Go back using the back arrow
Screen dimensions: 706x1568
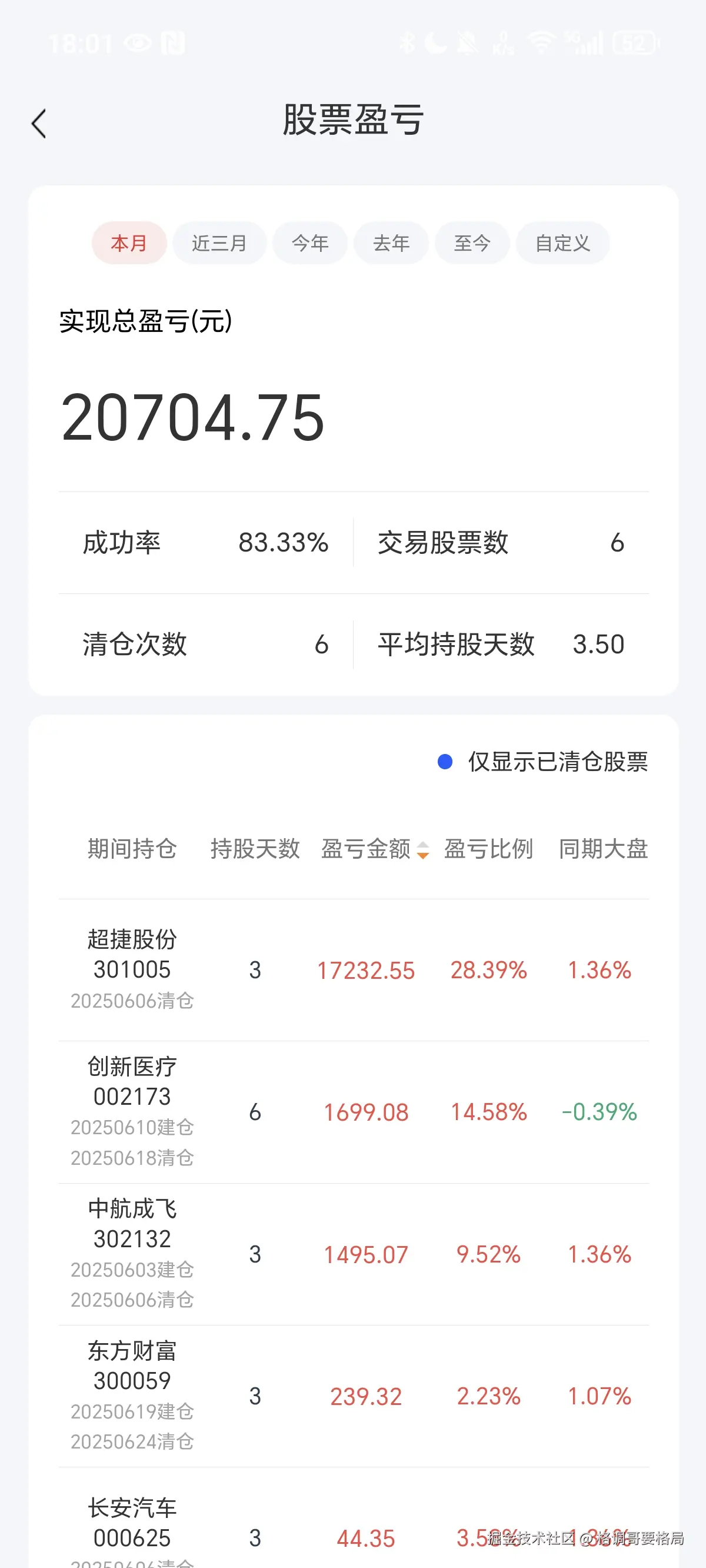(39, 123)
